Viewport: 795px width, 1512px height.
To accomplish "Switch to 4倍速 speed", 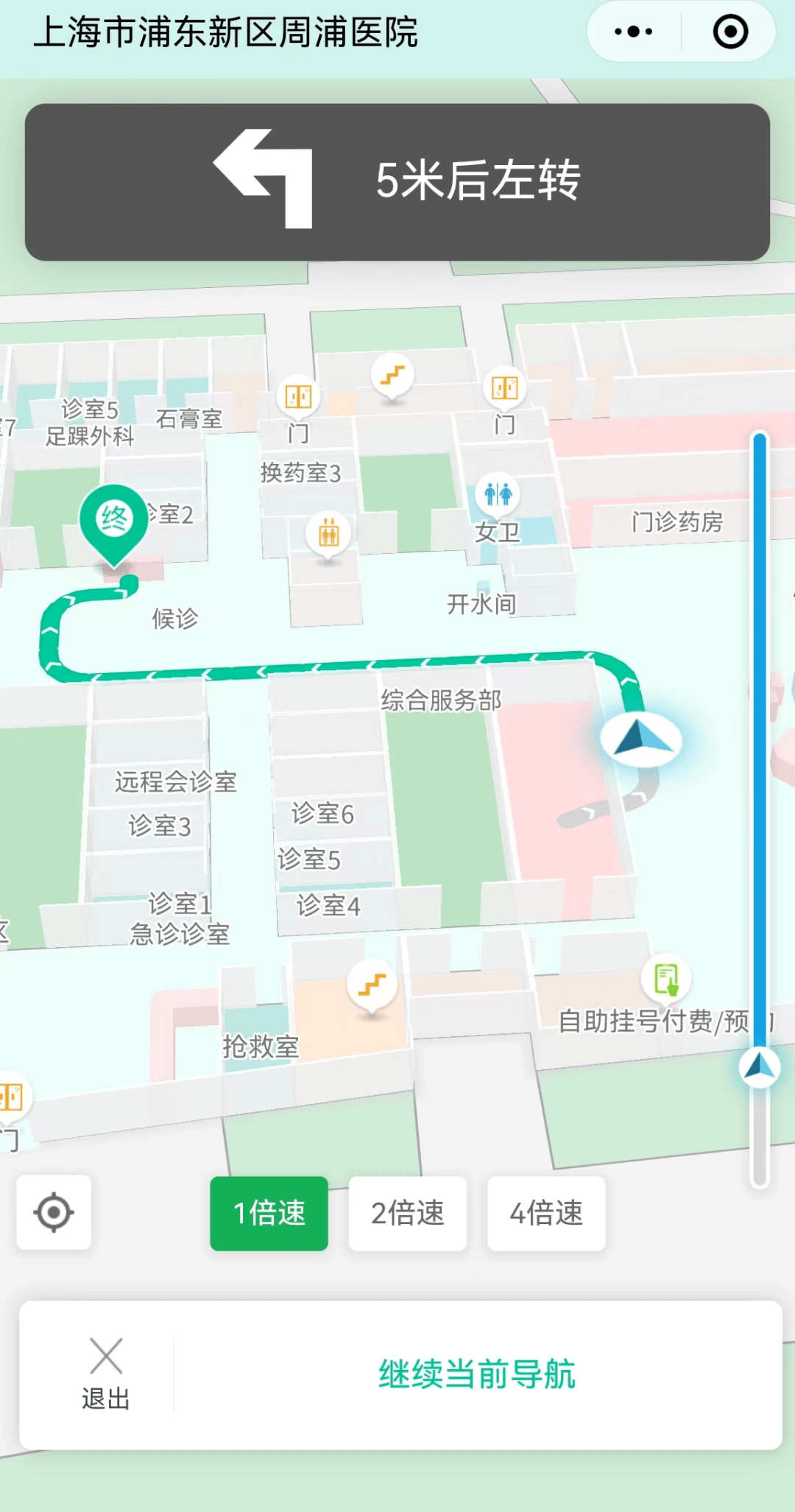I will point(546,1213).
